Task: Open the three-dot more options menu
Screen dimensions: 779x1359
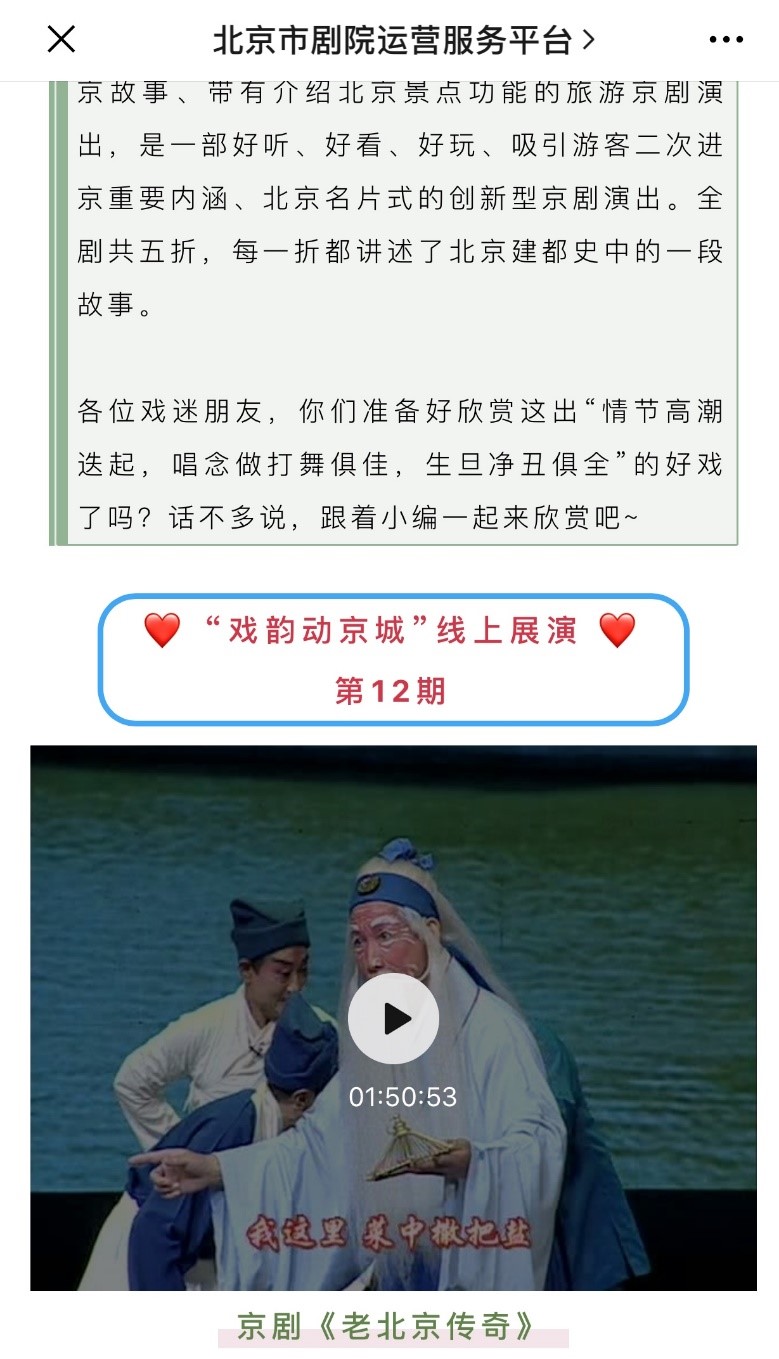Action: (x=726, y=40)
